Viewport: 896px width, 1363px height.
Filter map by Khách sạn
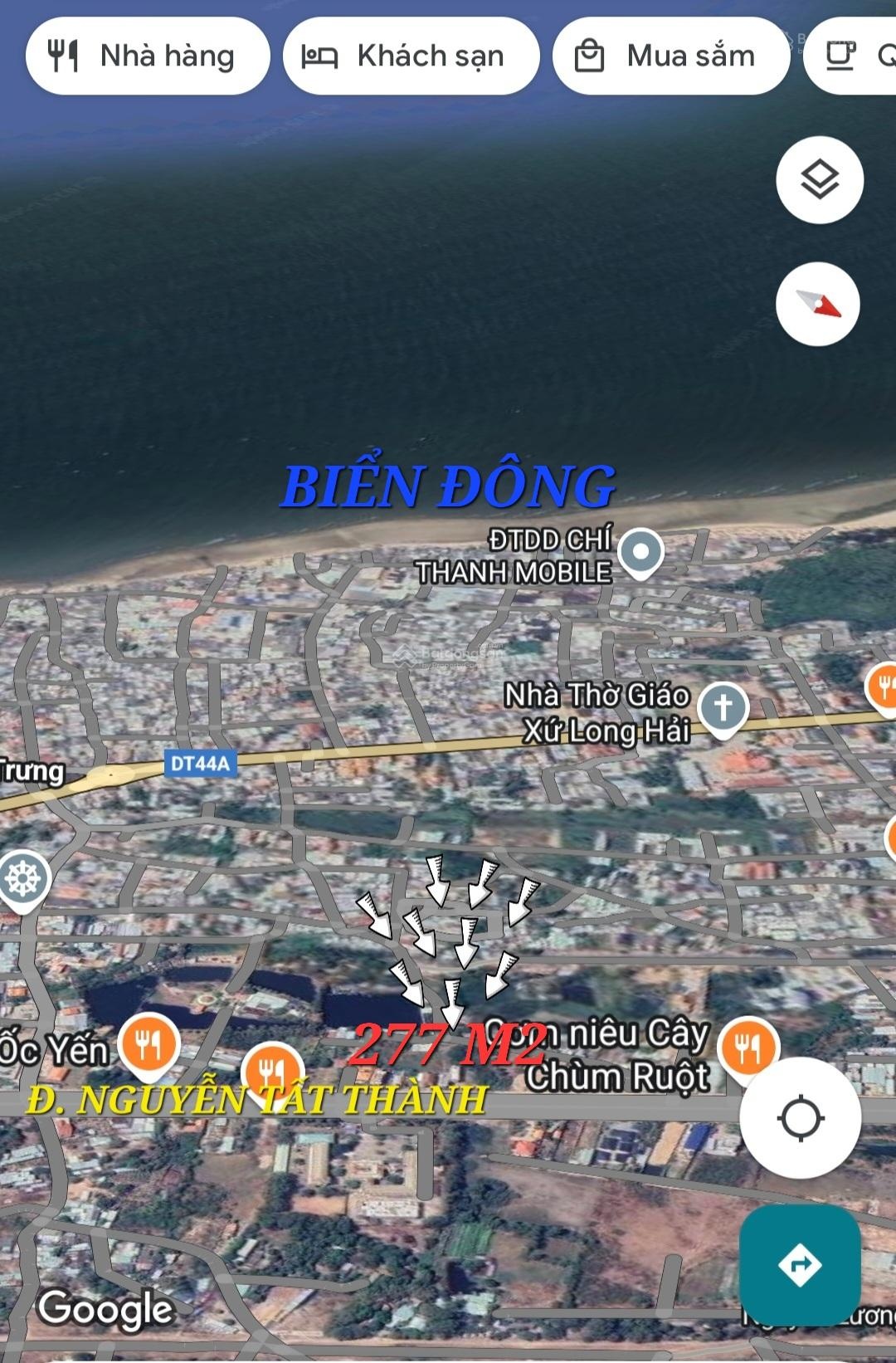point(411,56)
